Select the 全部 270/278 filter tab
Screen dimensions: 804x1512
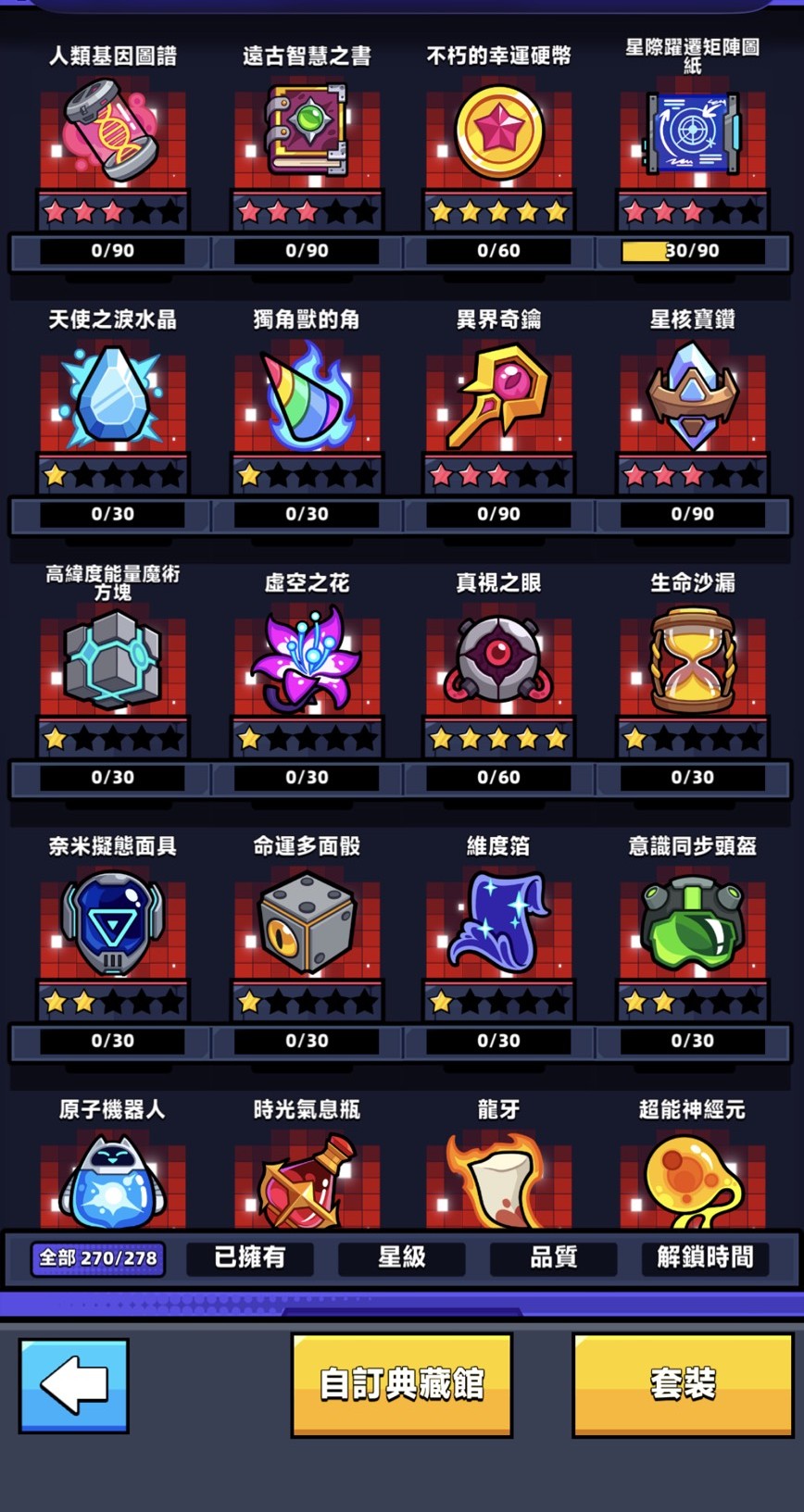(98, 1257)
